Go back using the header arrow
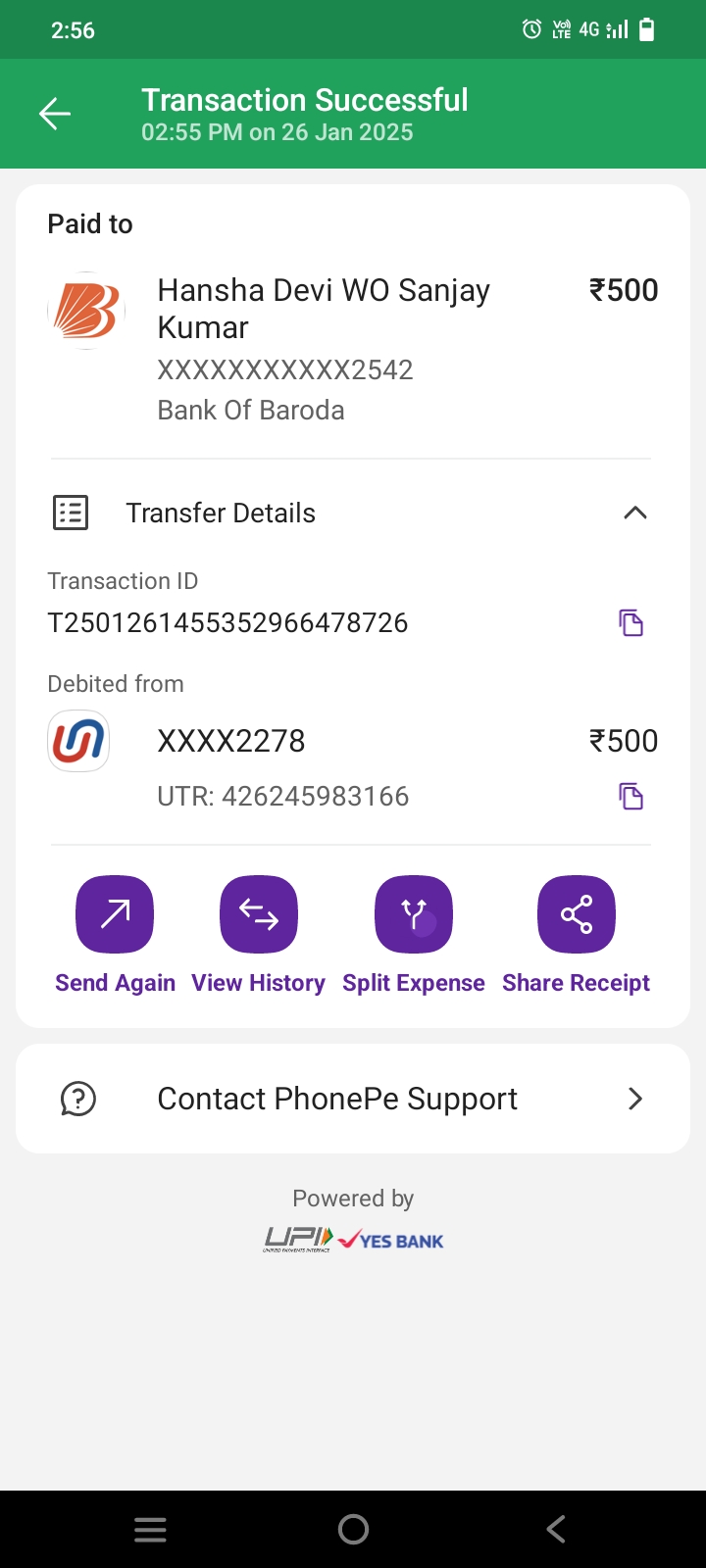 click(55, 114)
